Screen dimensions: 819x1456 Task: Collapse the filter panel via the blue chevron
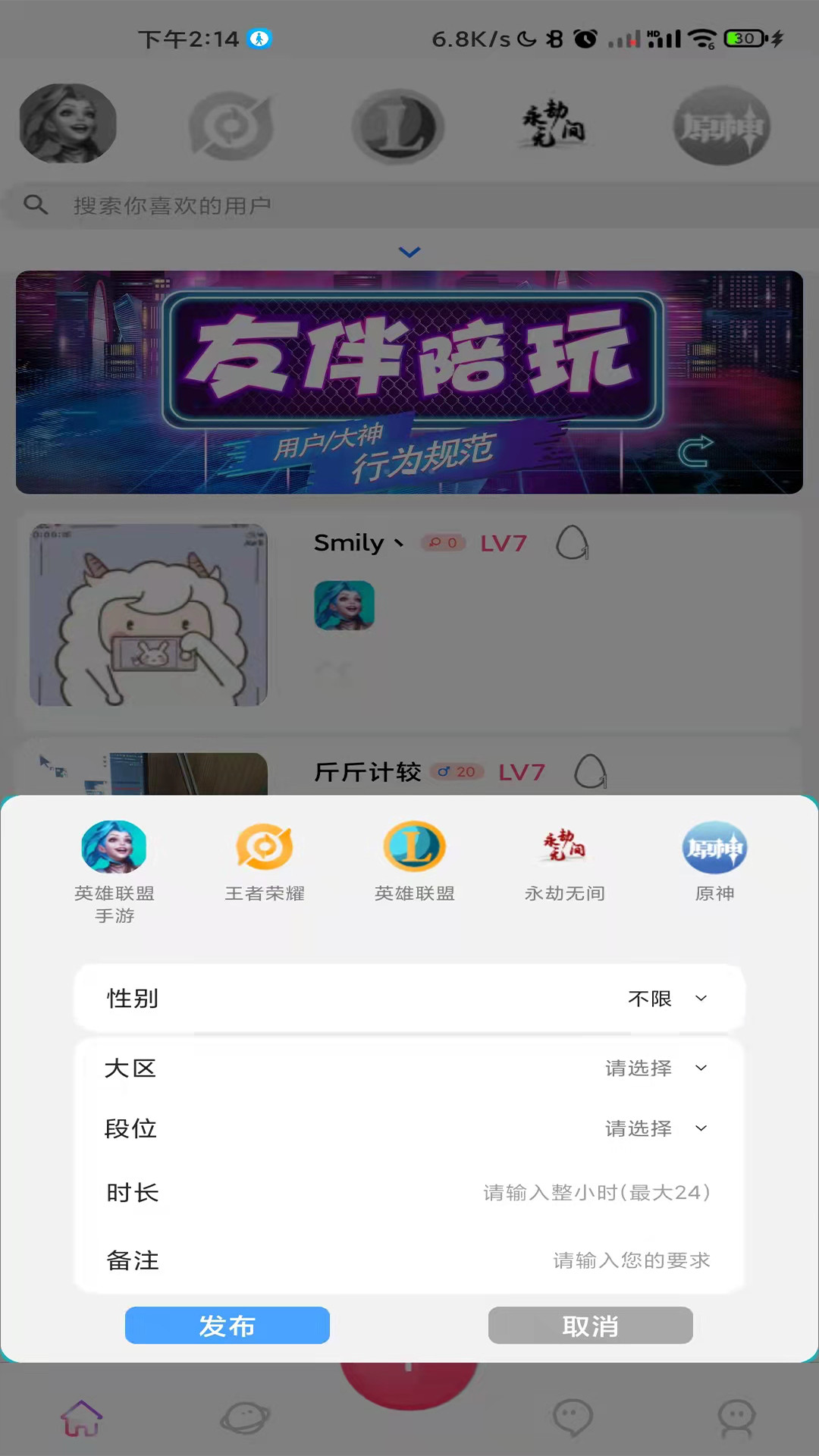coord(409,252)
